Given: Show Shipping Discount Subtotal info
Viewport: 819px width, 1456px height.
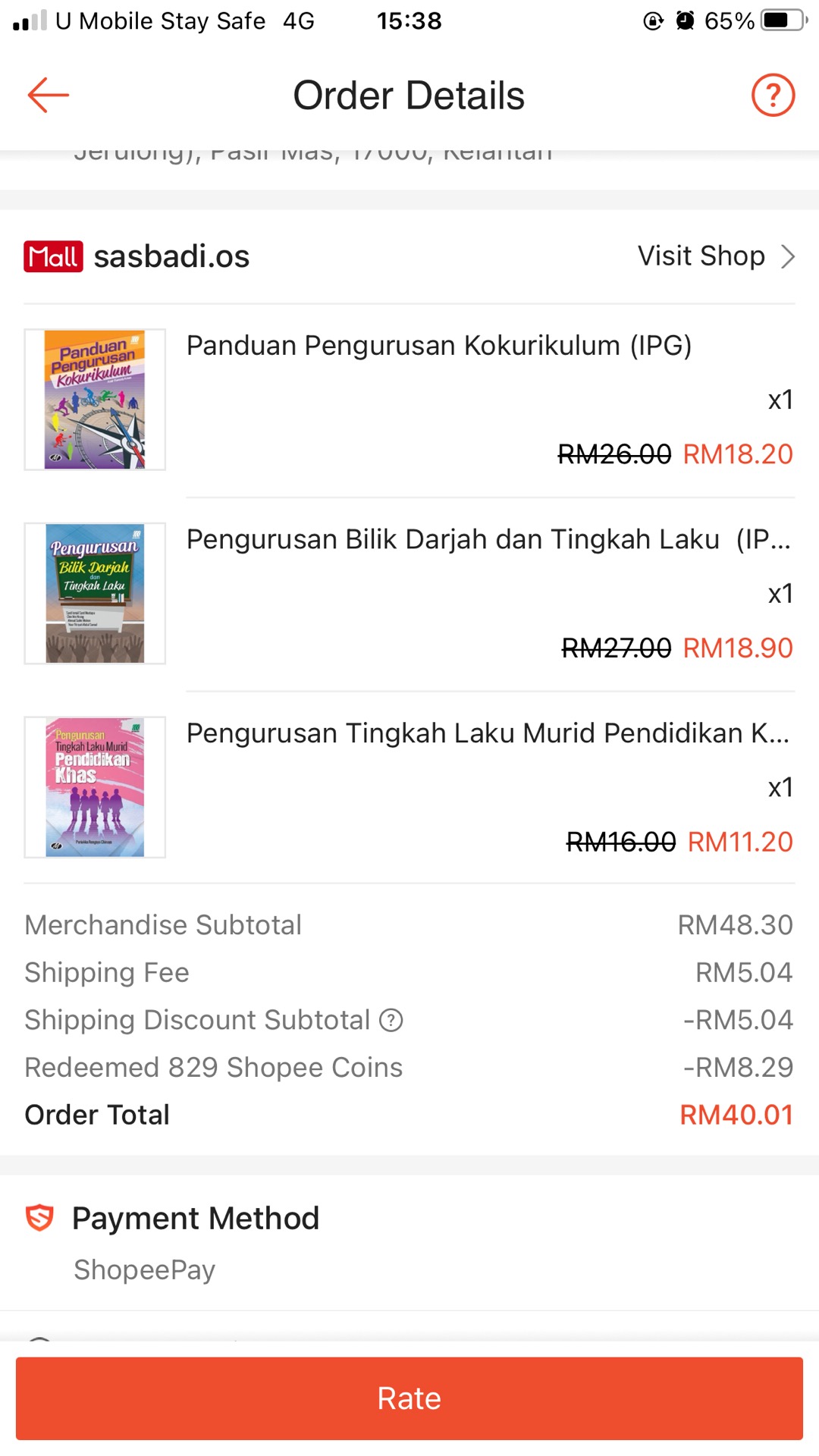Looking at the screenshot, I should (391, 1021).
